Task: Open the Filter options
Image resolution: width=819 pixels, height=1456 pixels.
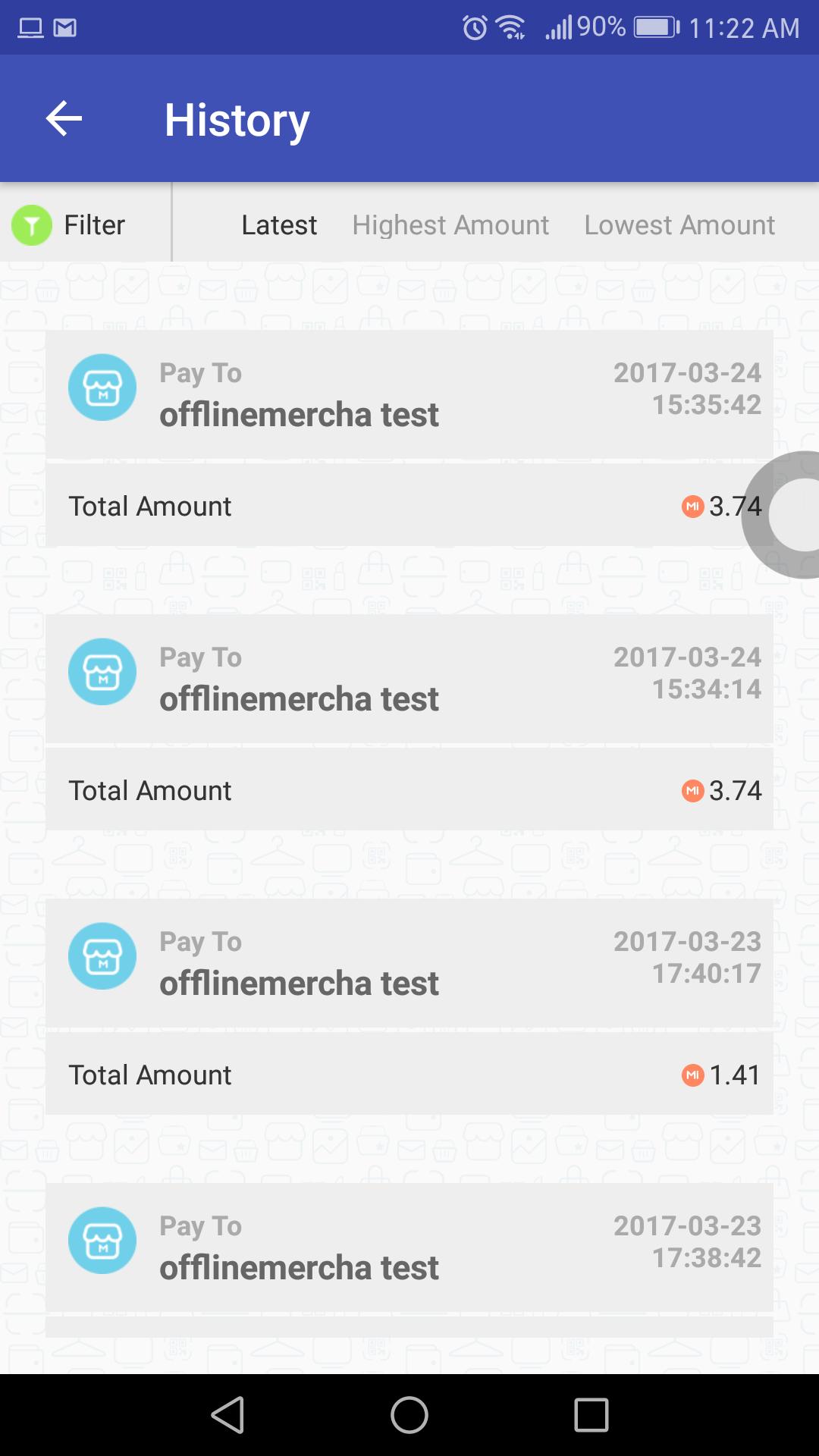Action: [70, 225]
